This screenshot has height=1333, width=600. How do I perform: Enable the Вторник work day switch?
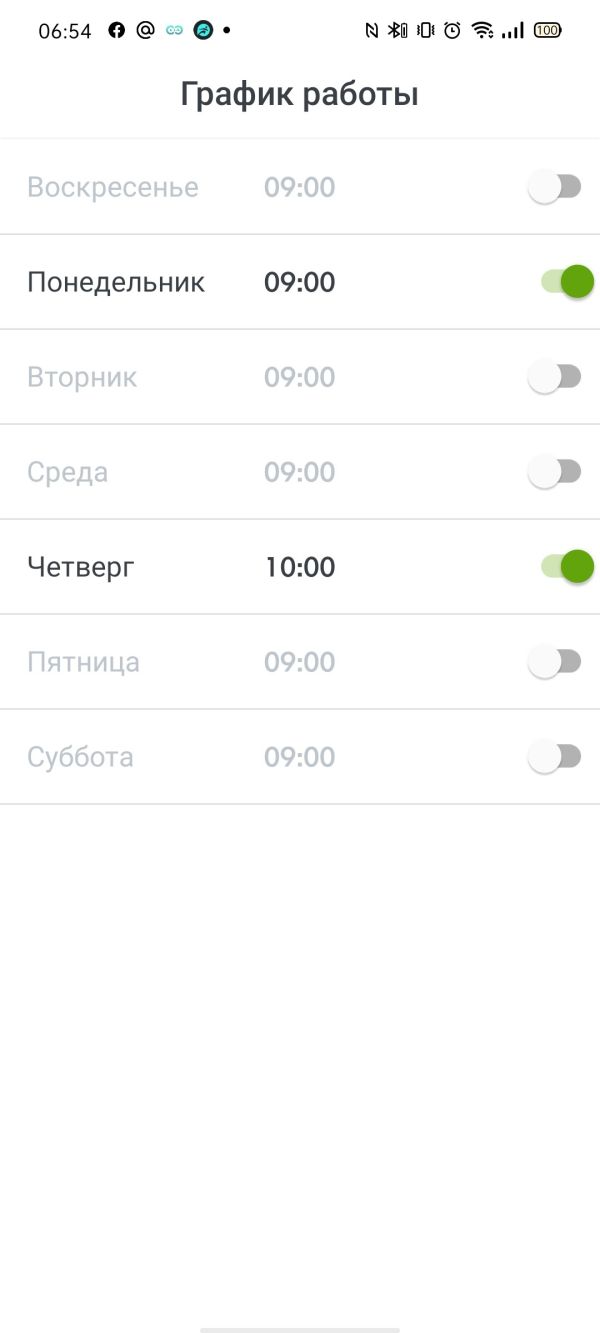point(555,377)
